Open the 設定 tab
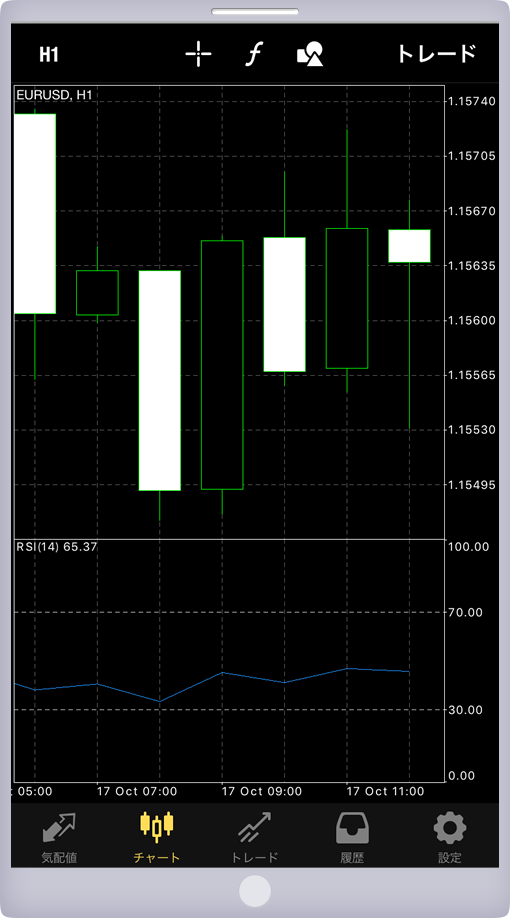This screenshot has height=918, width=510. tap(450, 838)
